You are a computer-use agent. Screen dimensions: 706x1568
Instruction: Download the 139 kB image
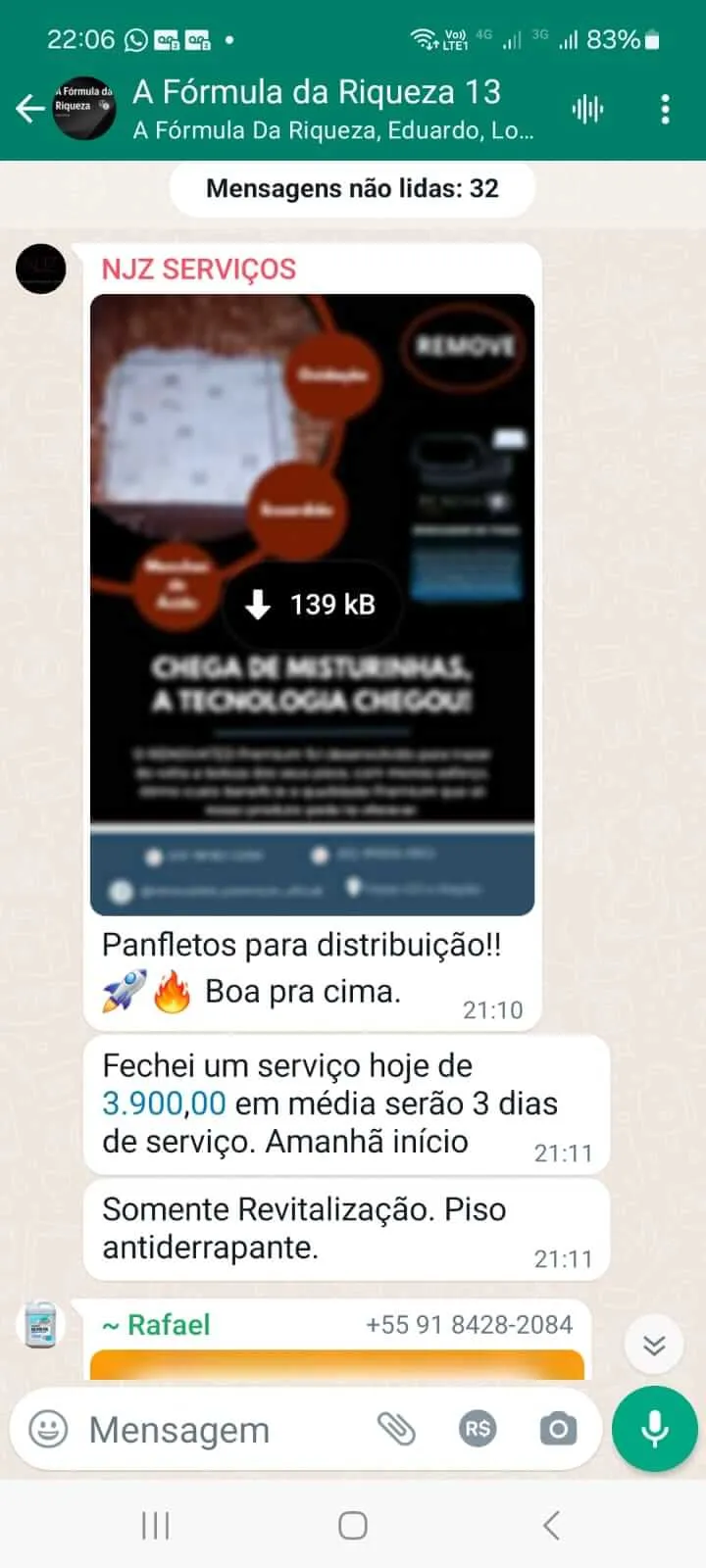(311, 605)
